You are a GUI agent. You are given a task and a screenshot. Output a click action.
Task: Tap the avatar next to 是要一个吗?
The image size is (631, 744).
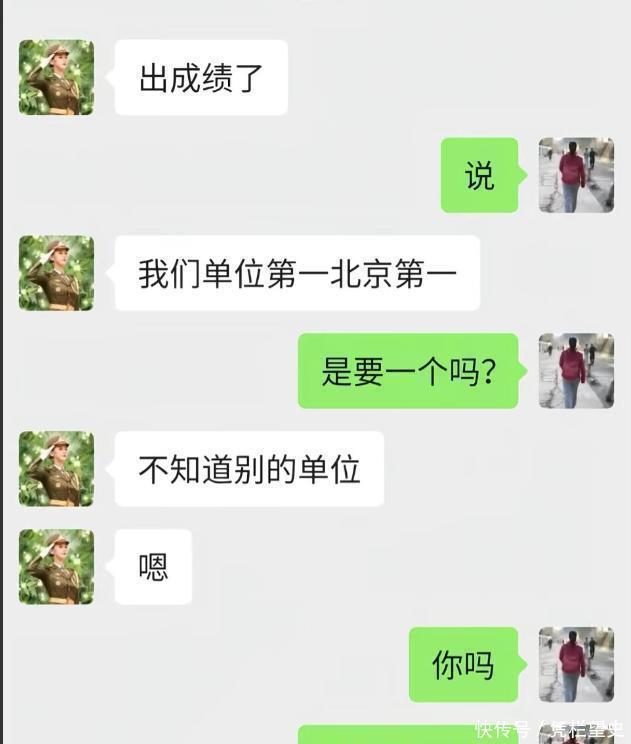[576, 371]
